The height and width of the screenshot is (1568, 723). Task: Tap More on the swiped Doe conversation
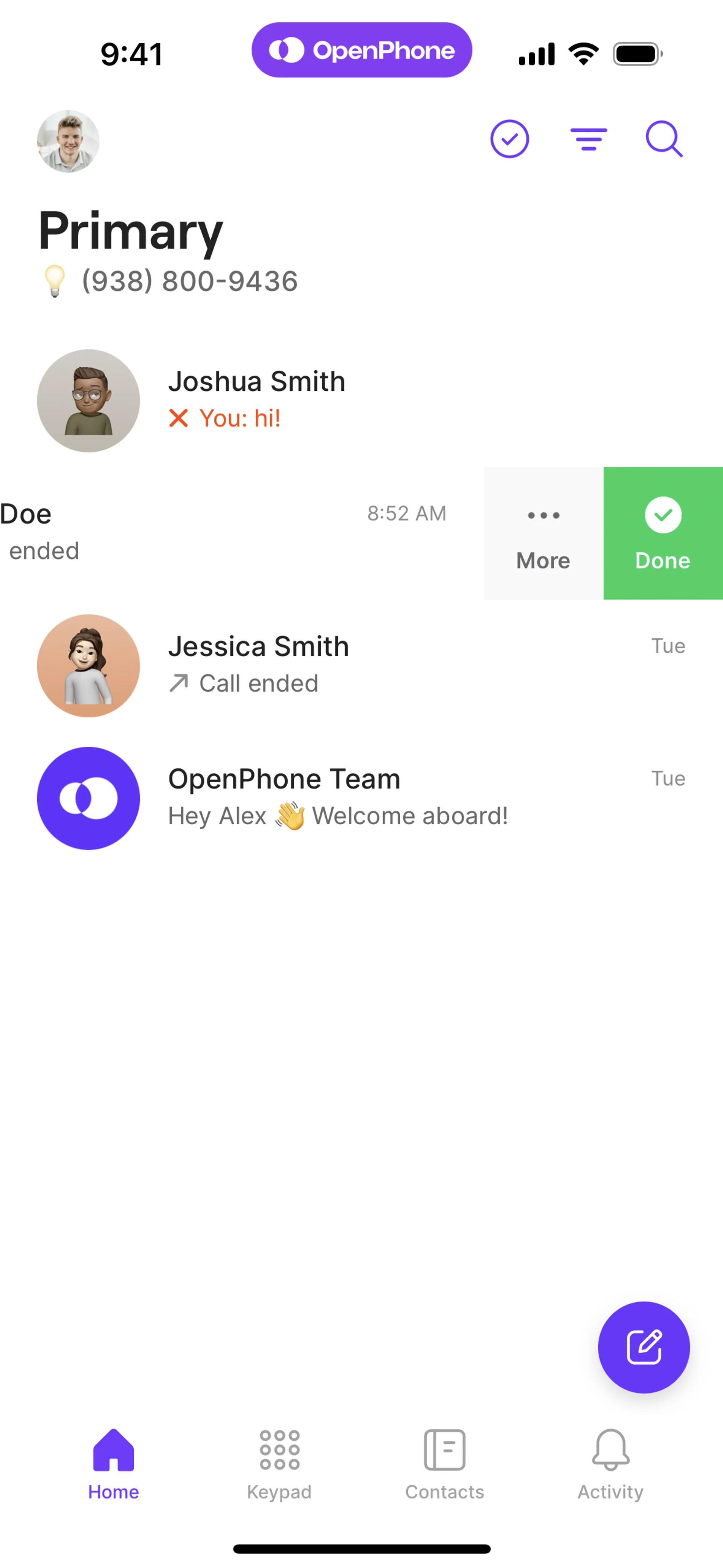coord(543,533)
